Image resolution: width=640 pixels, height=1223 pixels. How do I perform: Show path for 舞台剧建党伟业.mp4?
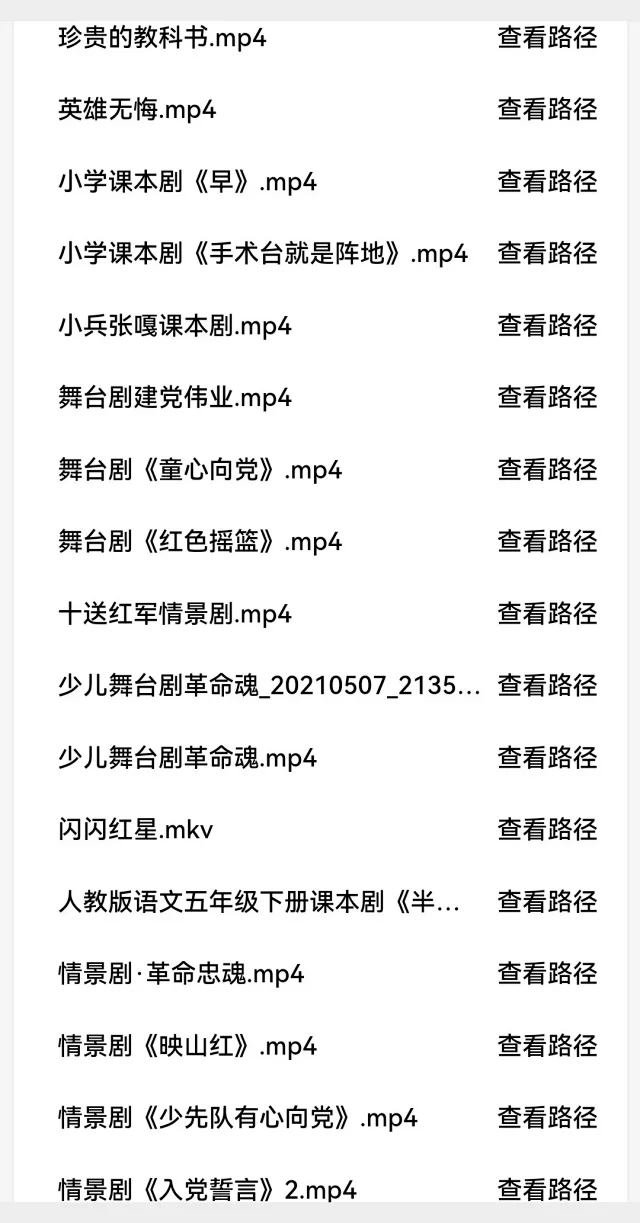(547, 398)
